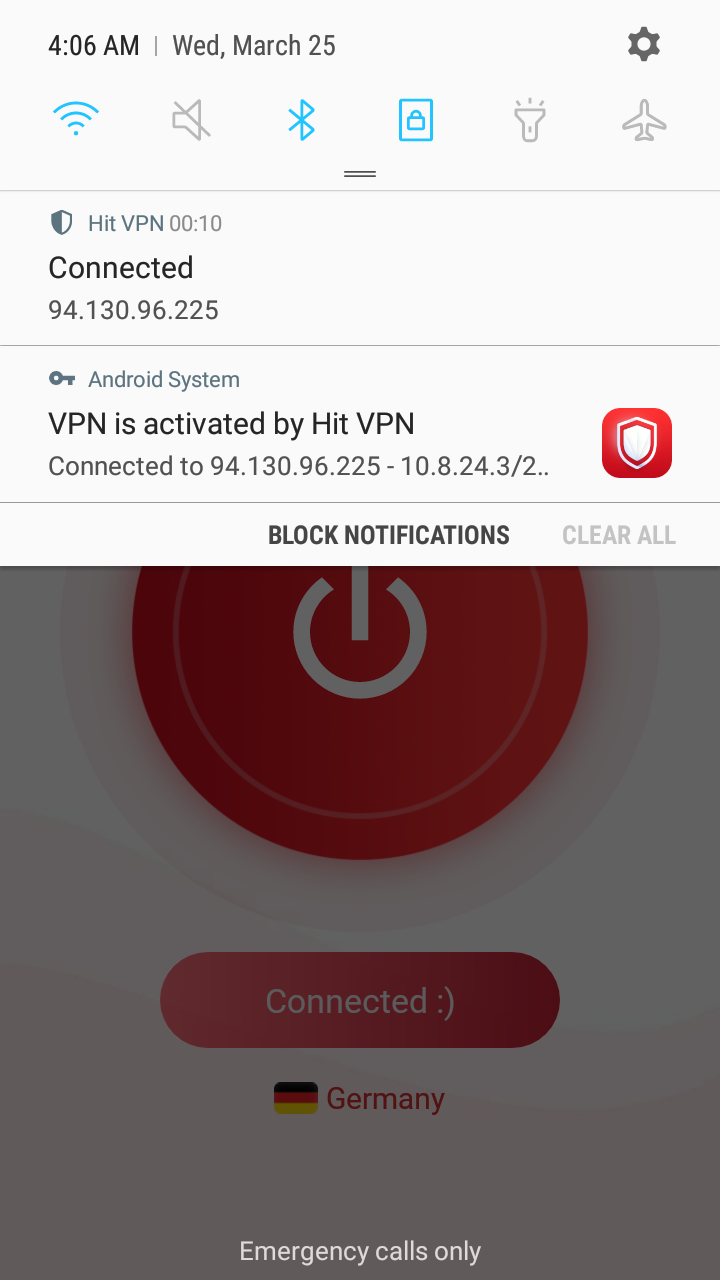
Task: Turn on the flashlight icon
Action: pos(530,118)
